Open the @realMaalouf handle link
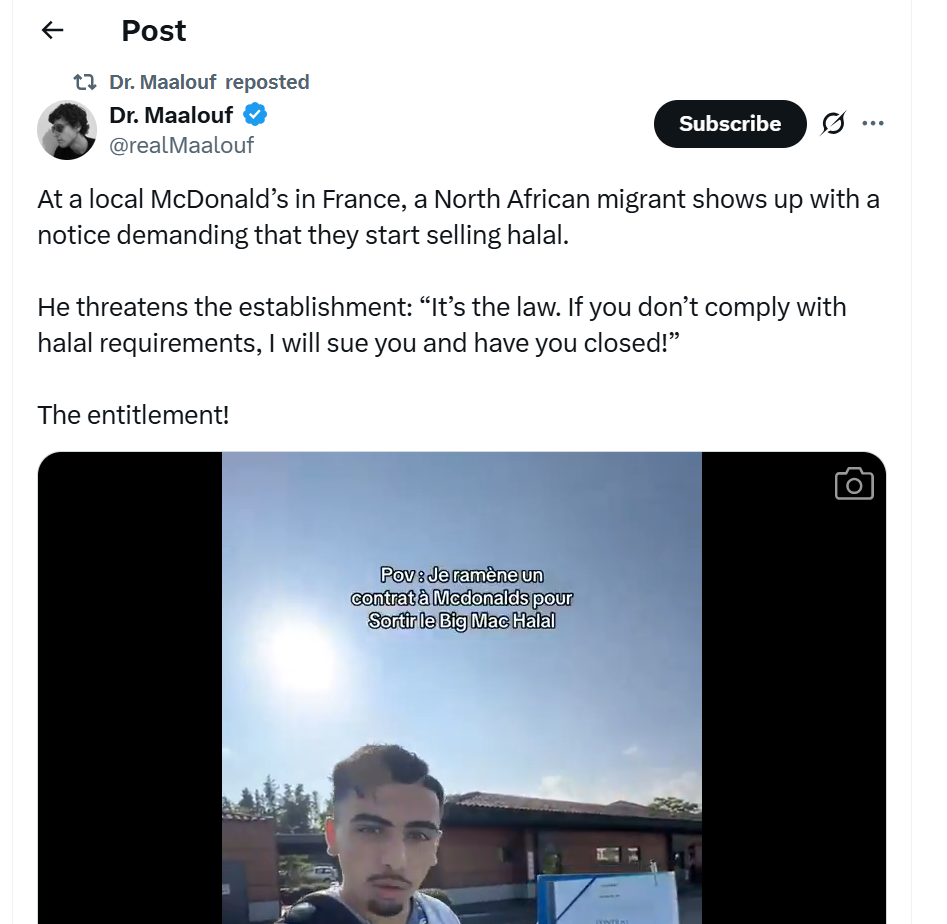Viewport: 947px width, 924px height. pos(181,145)
